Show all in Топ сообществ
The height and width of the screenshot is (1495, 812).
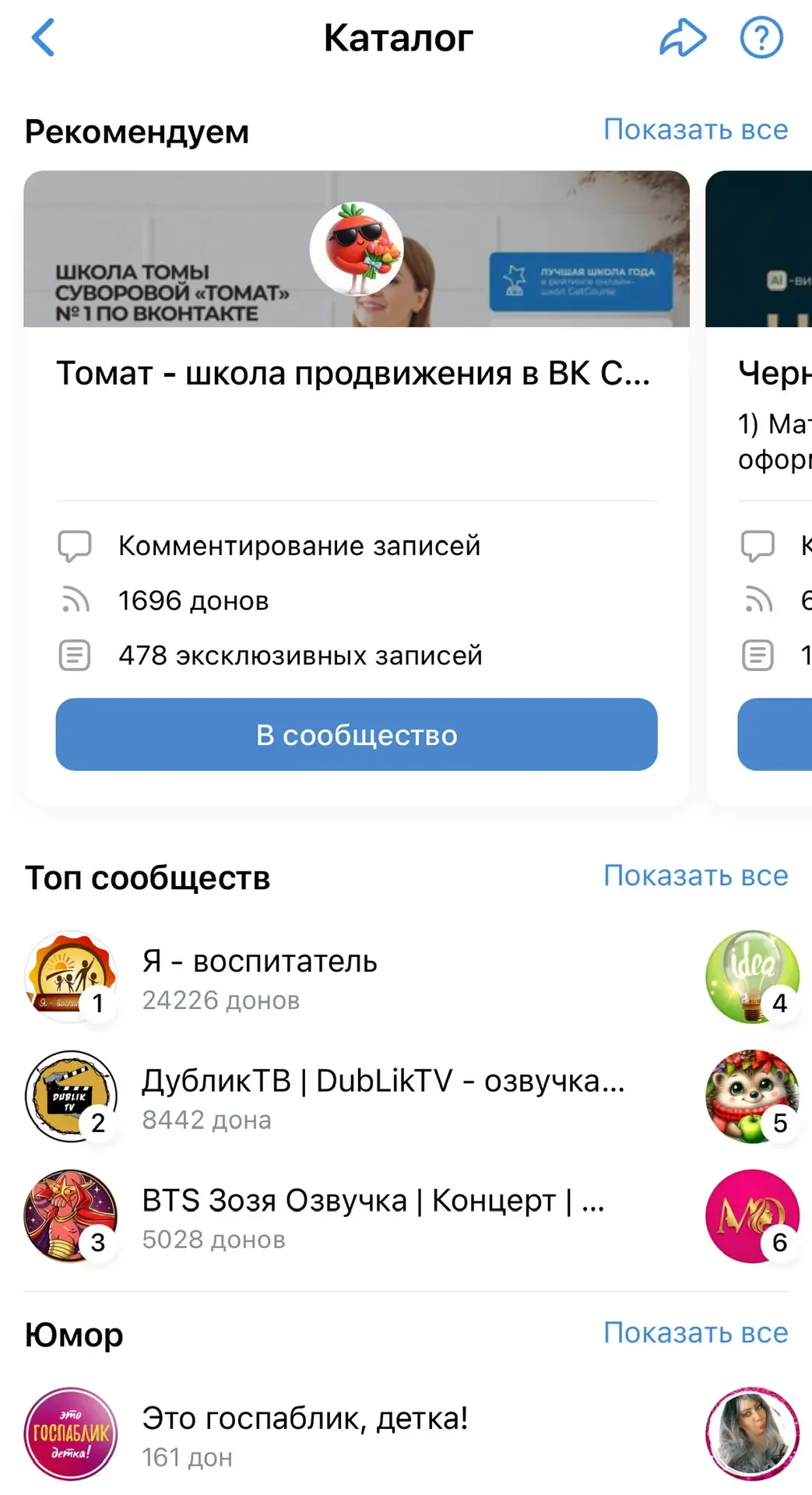pyautogui.click(x=695, y=875)
